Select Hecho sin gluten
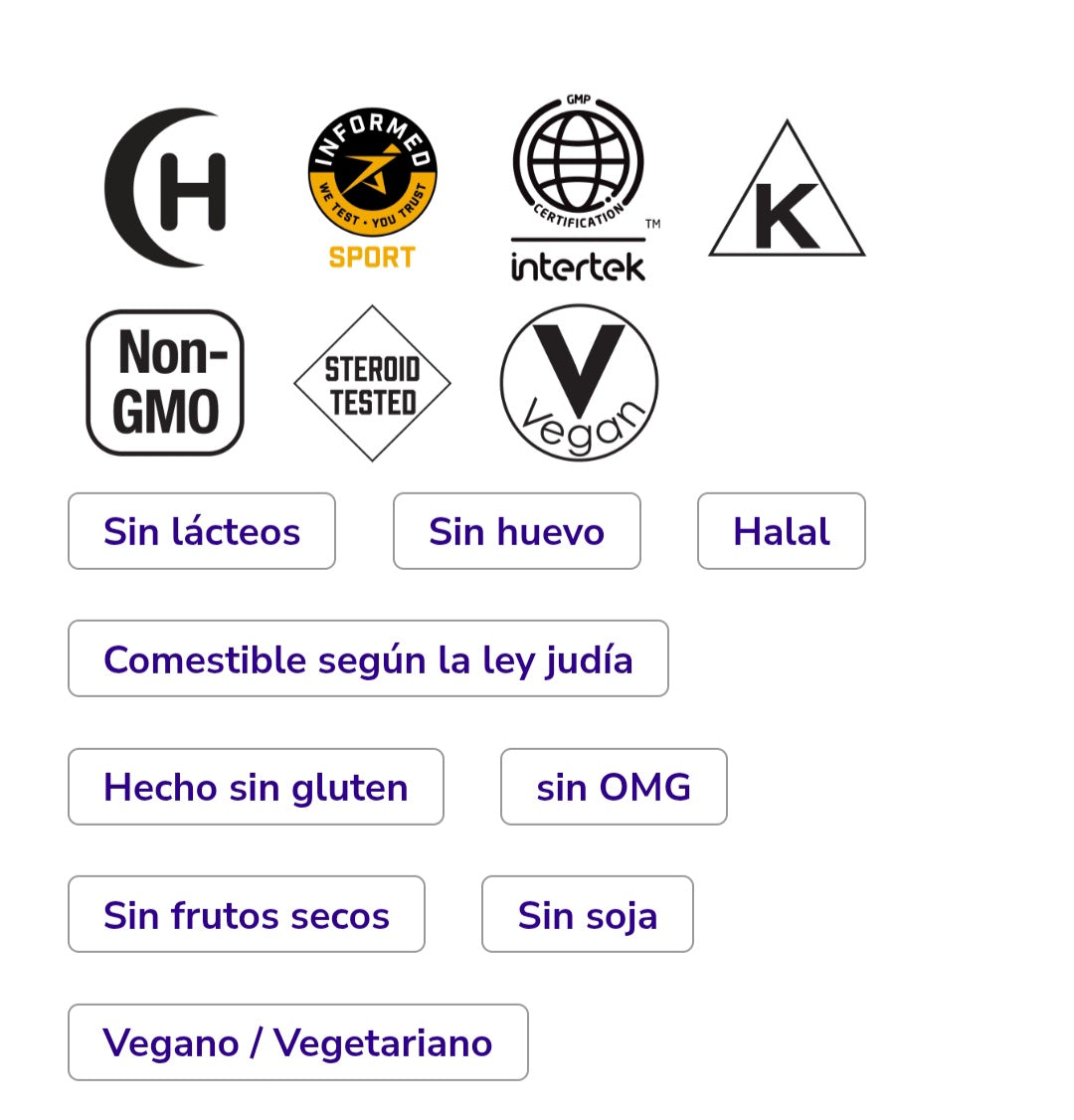 point(256,787)
